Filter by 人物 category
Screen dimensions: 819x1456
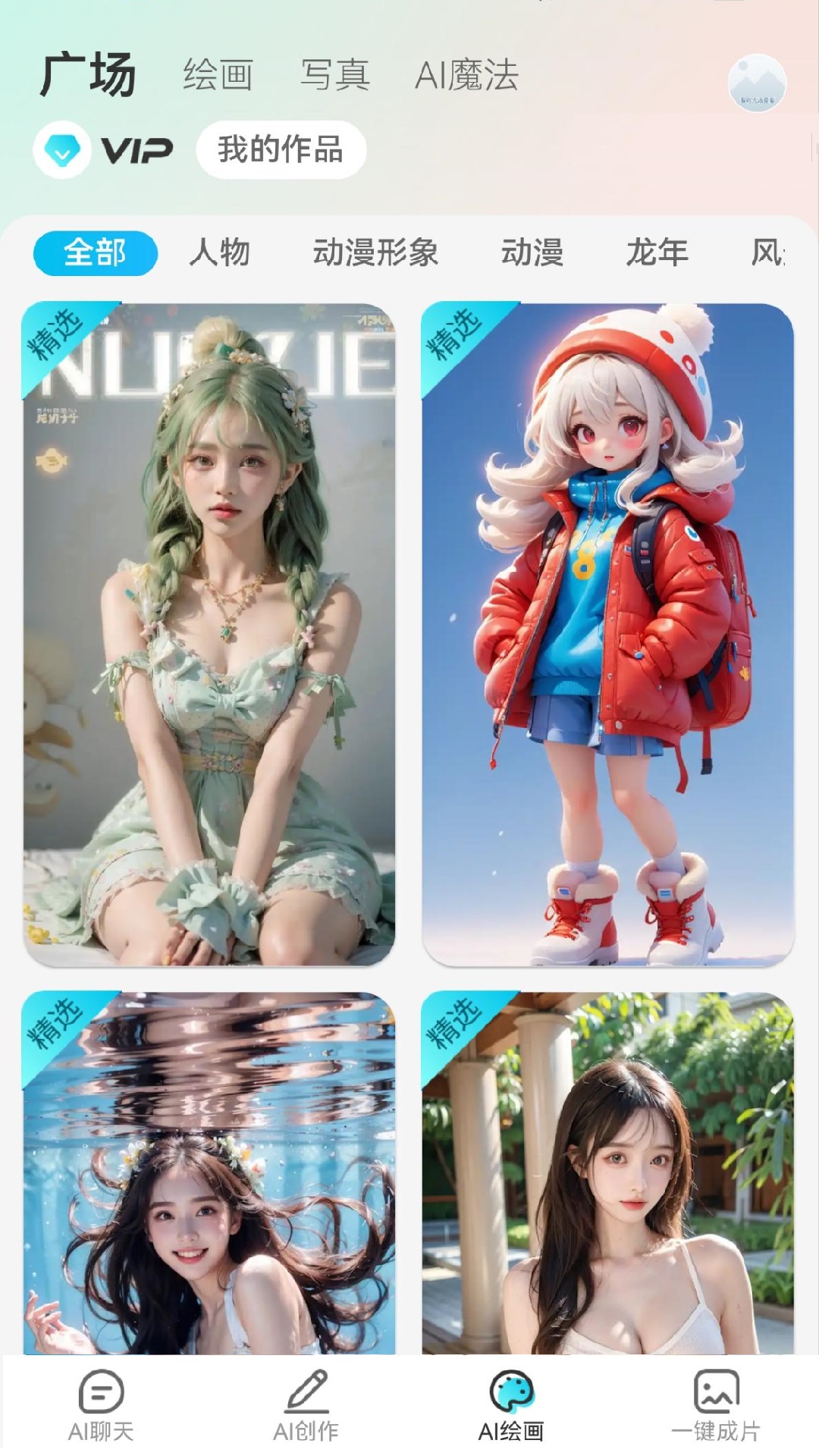[x=219, y=253]
